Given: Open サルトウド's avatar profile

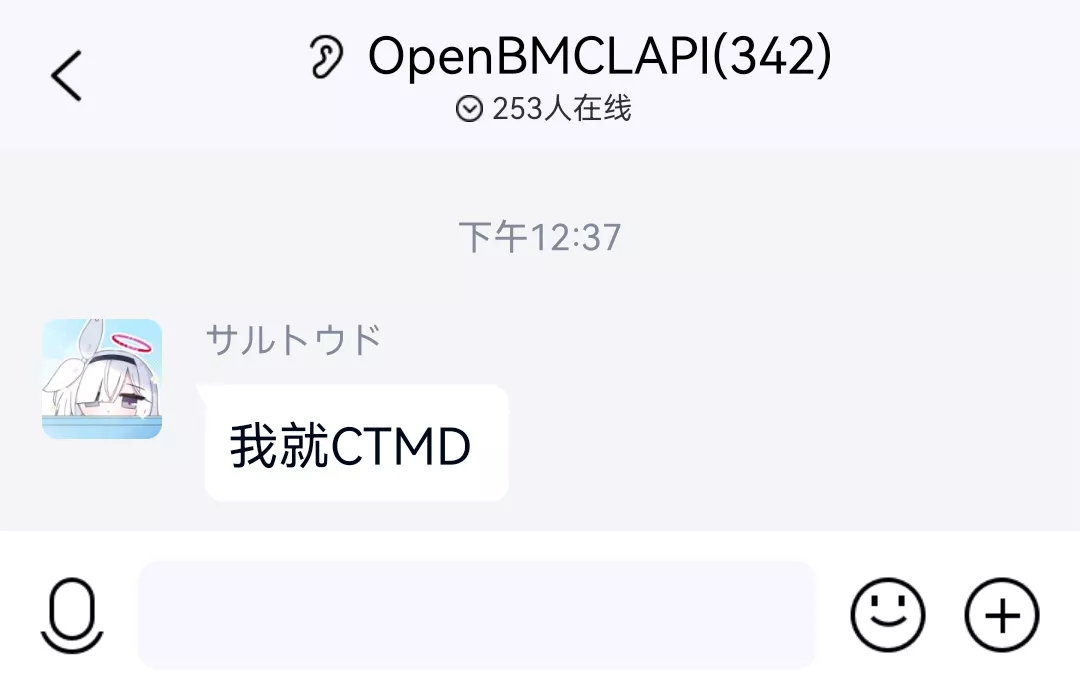Looking at the screenshot, I should [x=102, y=379].
